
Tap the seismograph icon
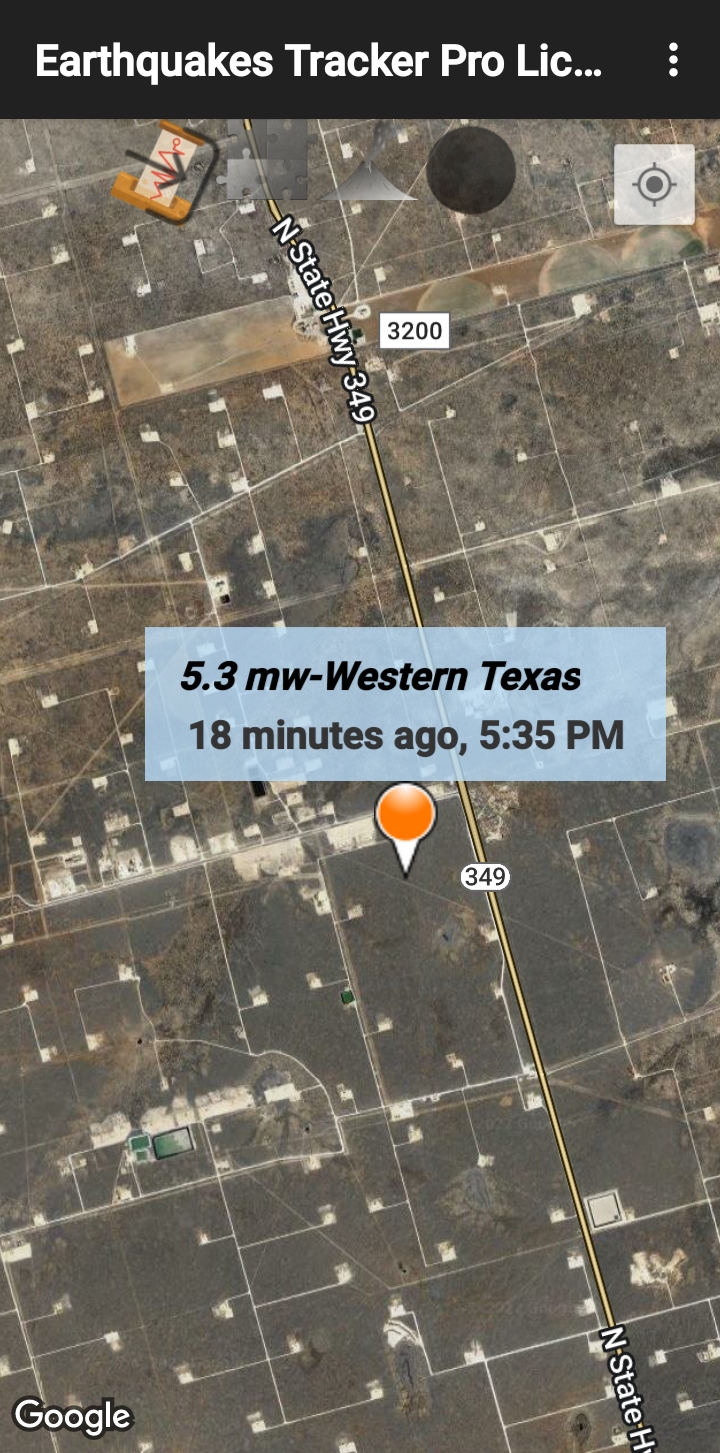tap(164, 172)
